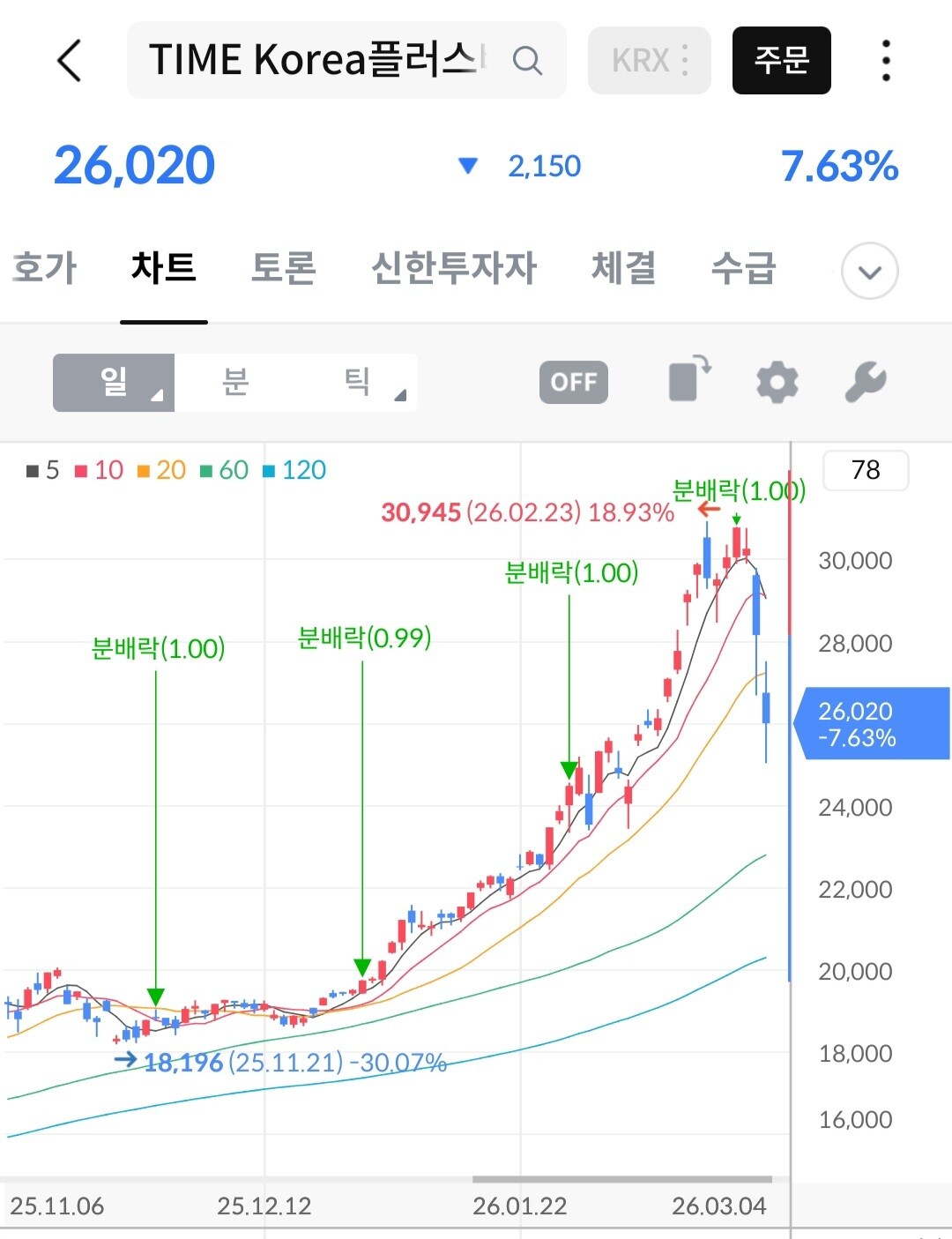This screenshot has height=1239, width=952.
Task: Open the wrench chart tools
Action: [x=866, y=382]
